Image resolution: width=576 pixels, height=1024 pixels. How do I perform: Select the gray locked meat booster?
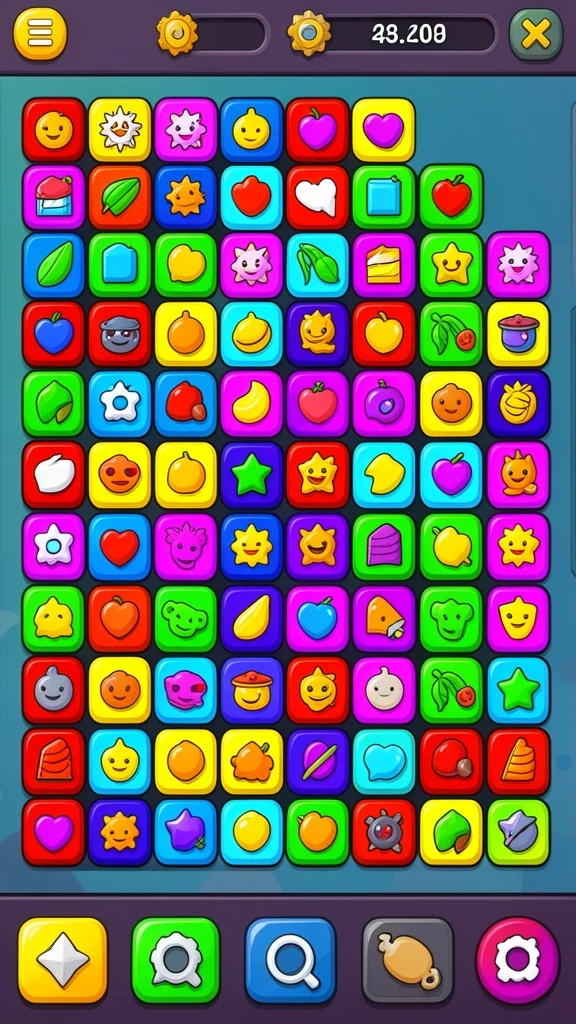(x=408, y=960)
